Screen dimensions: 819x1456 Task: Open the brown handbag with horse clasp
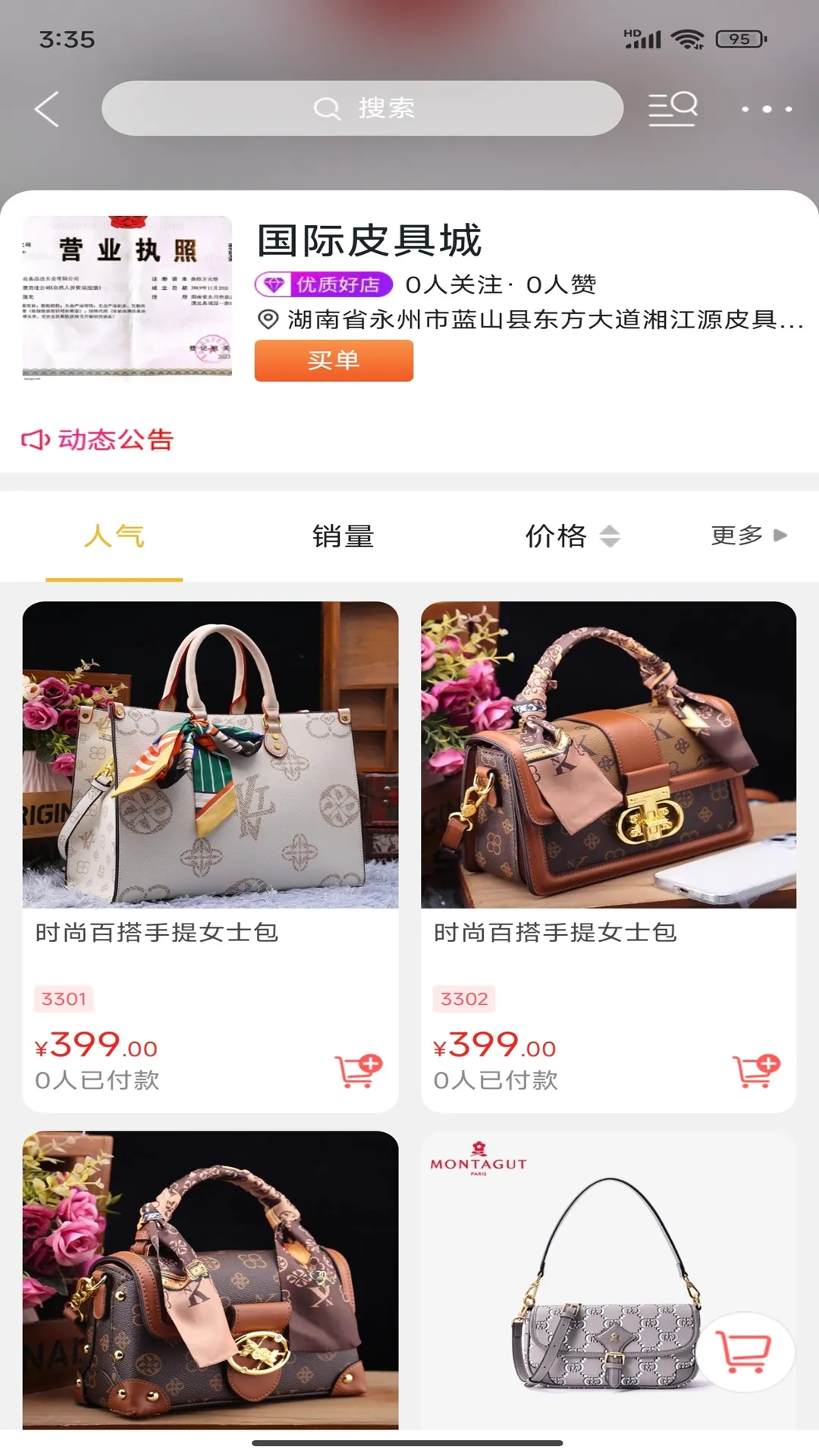[210, 1282]
